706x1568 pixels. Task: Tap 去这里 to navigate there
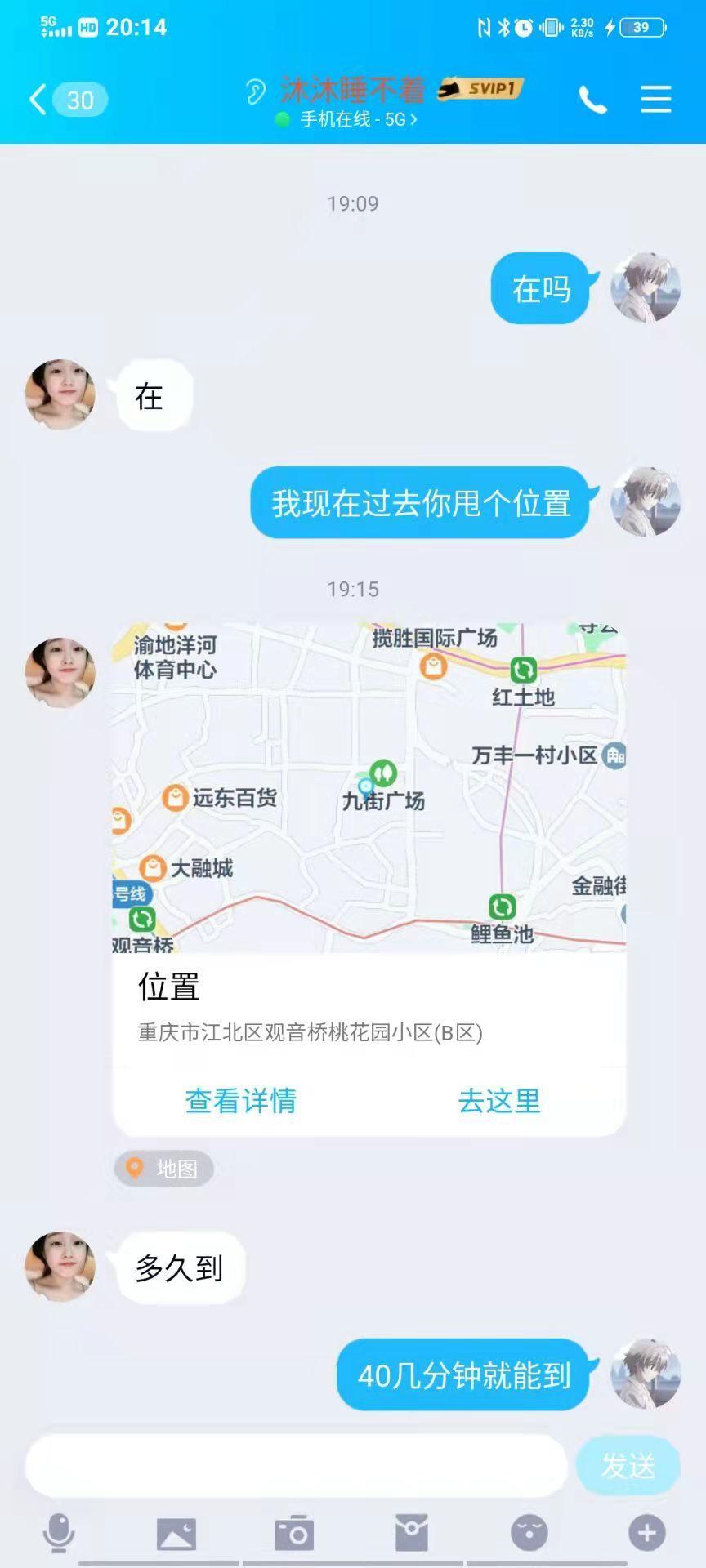pos(498,1100)
